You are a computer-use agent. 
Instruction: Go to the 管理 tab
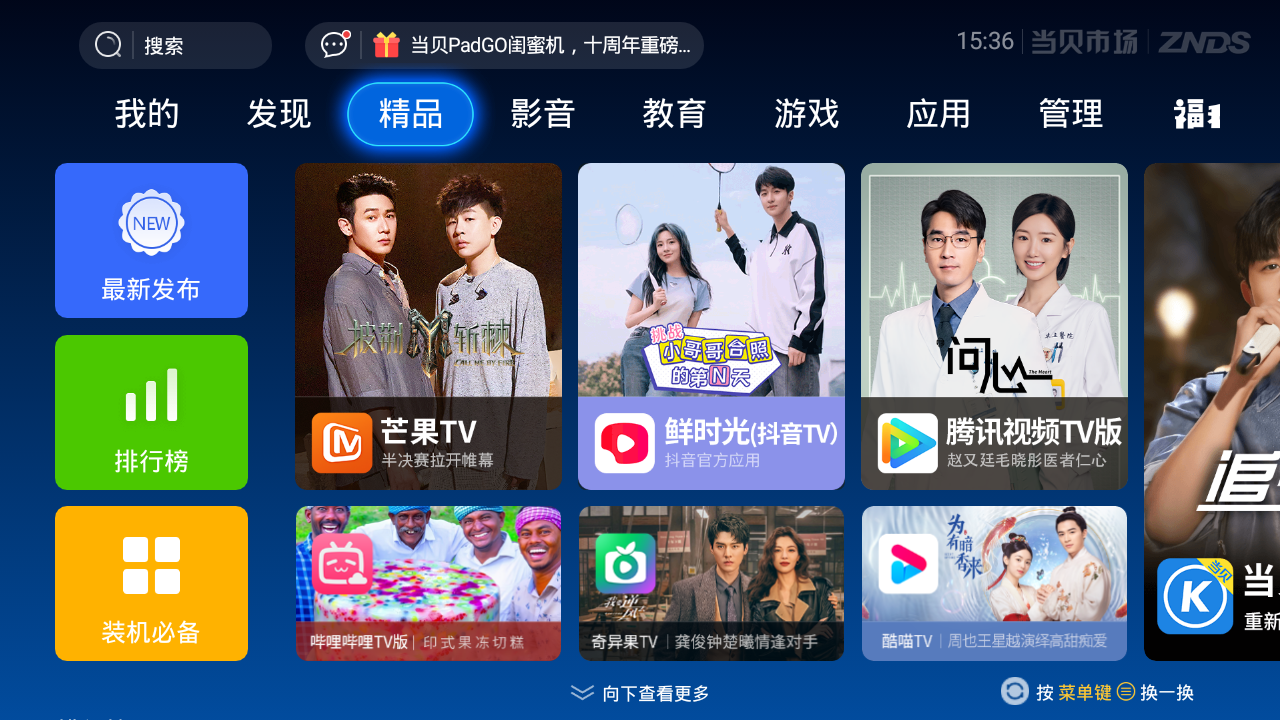tap(1071, 114)
